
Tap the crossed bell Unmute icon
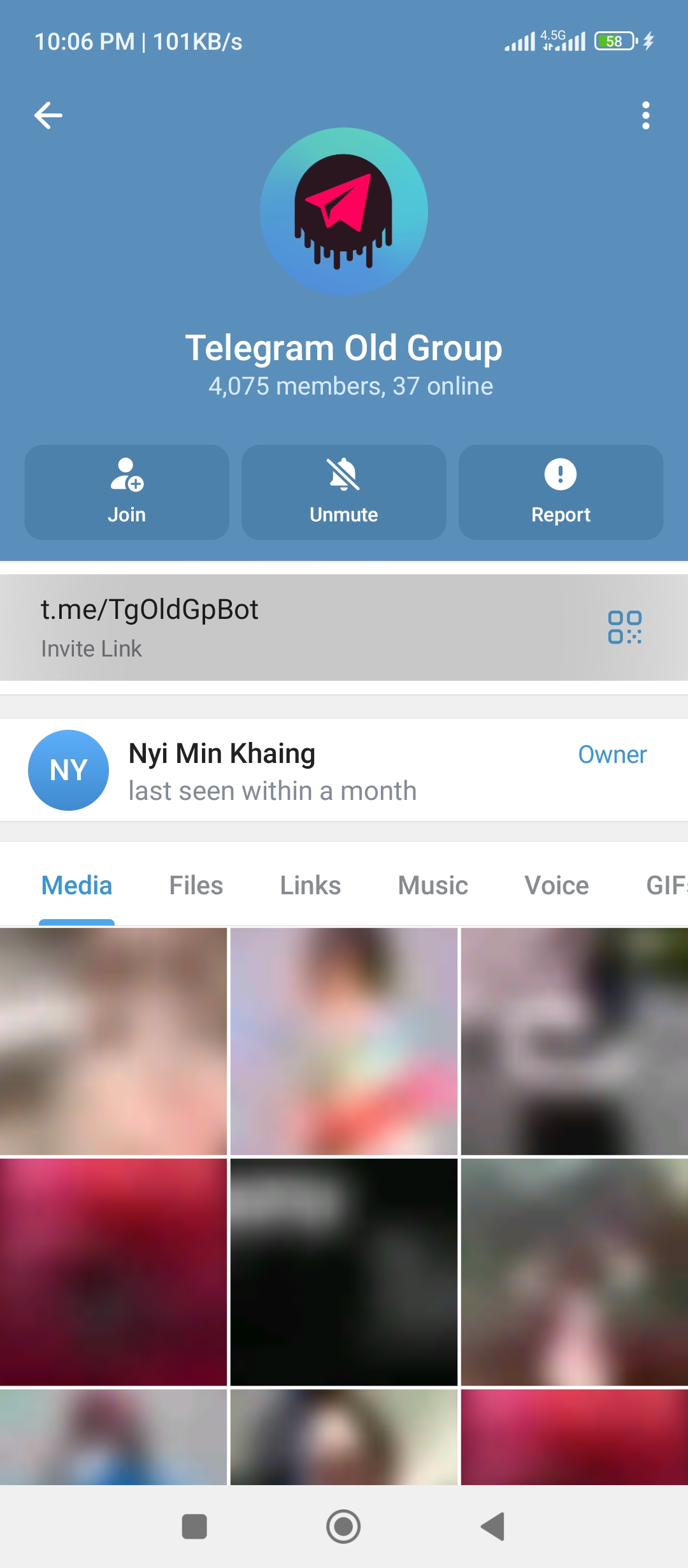click(x=343, y=474)
